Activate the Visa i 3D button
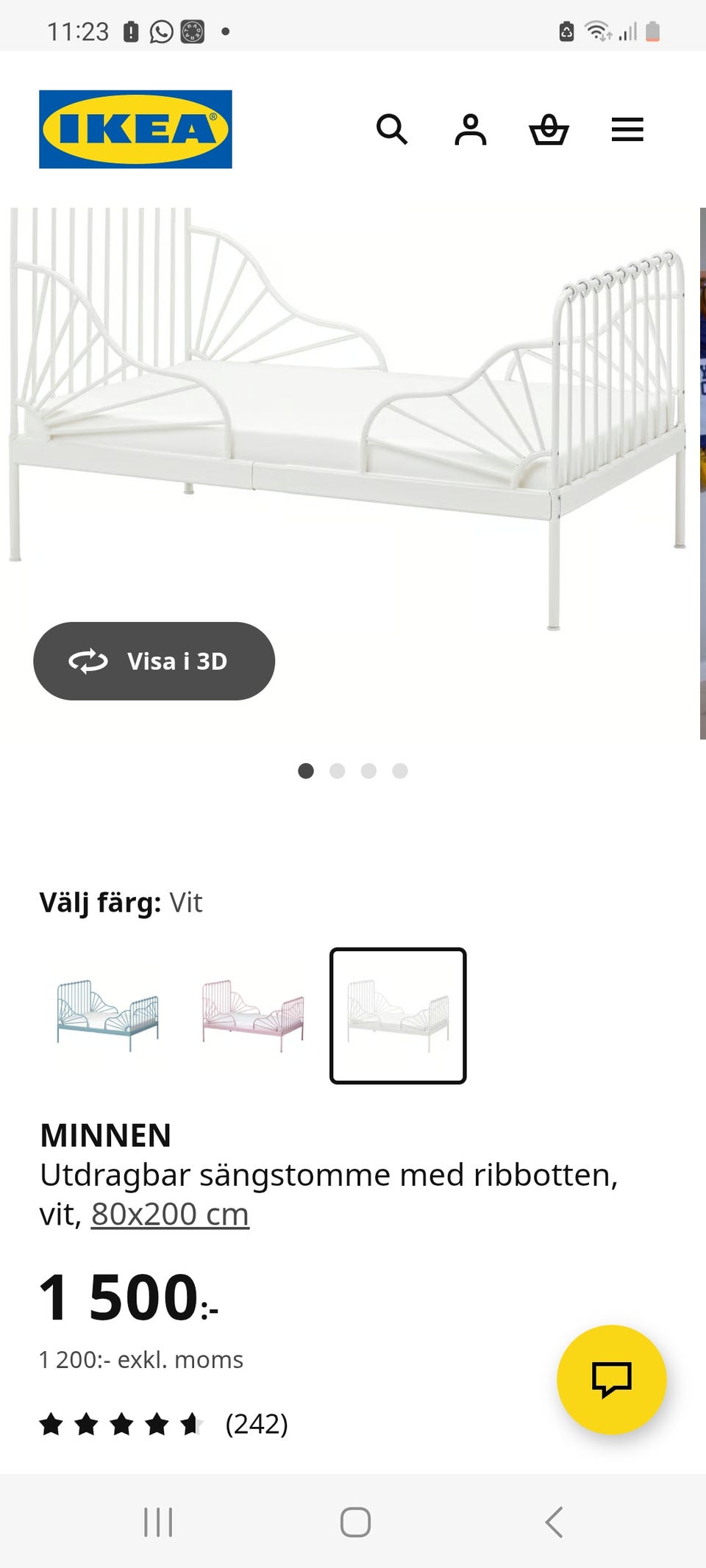 pos(154,661)
